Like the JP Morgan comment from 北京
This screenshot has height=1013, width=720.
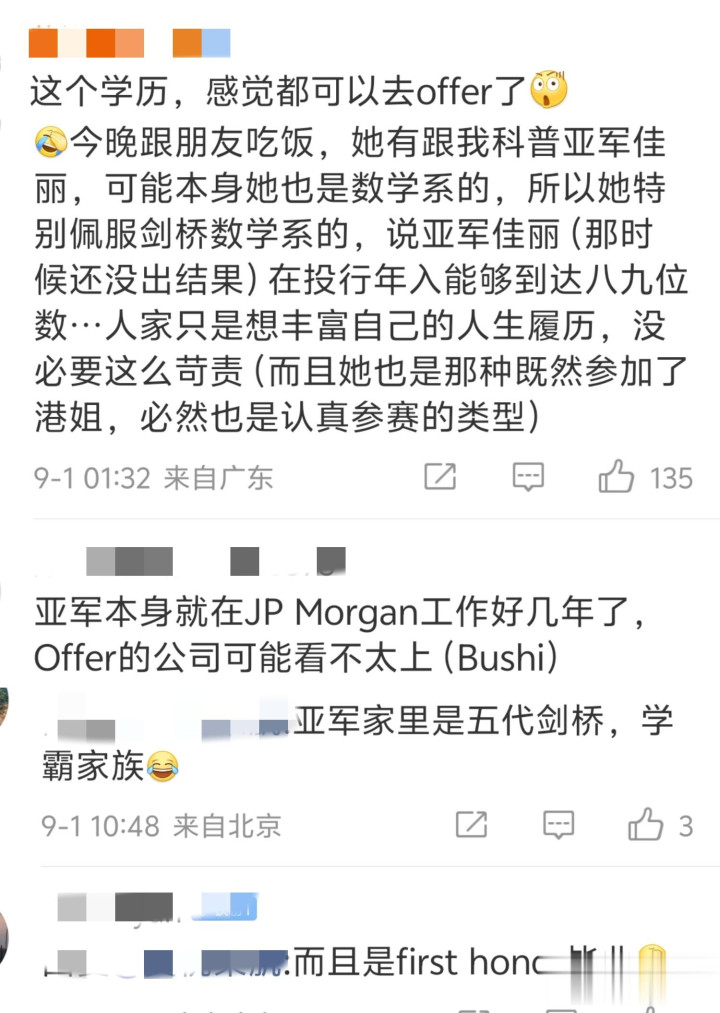(x=646, y=825)
